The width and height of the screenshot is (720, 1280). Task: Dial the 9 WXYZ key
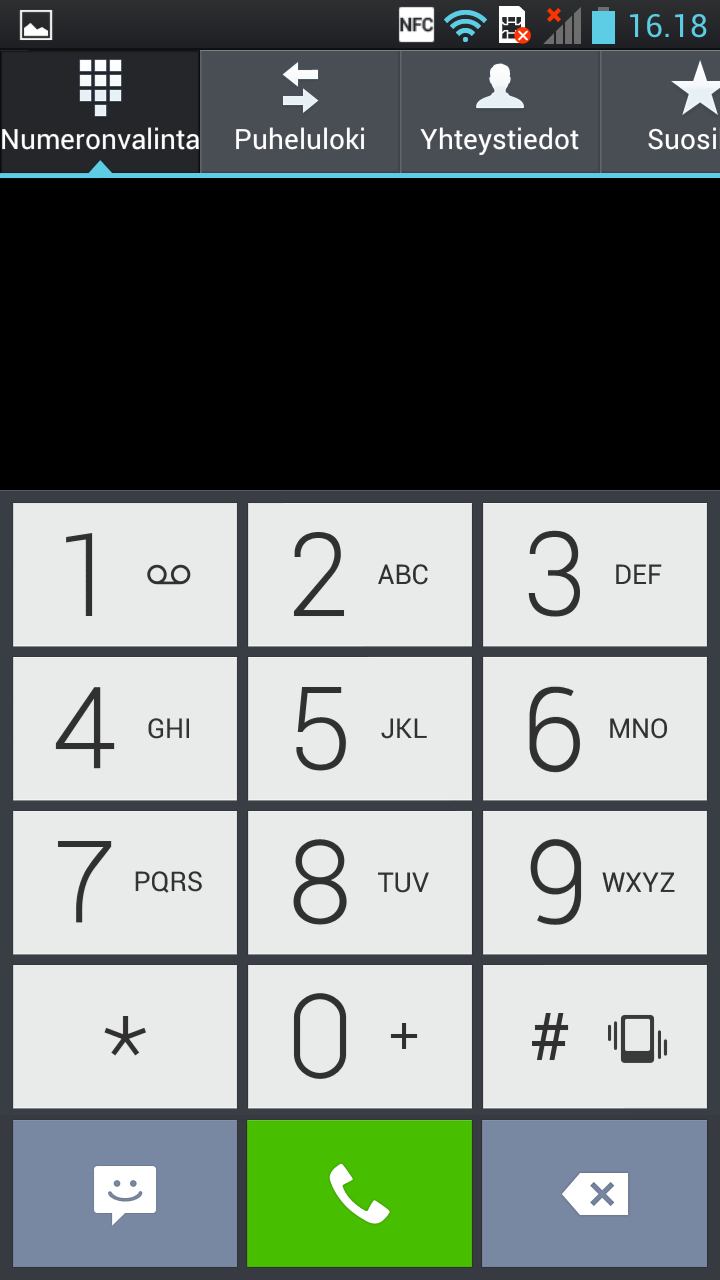point(595,882)
